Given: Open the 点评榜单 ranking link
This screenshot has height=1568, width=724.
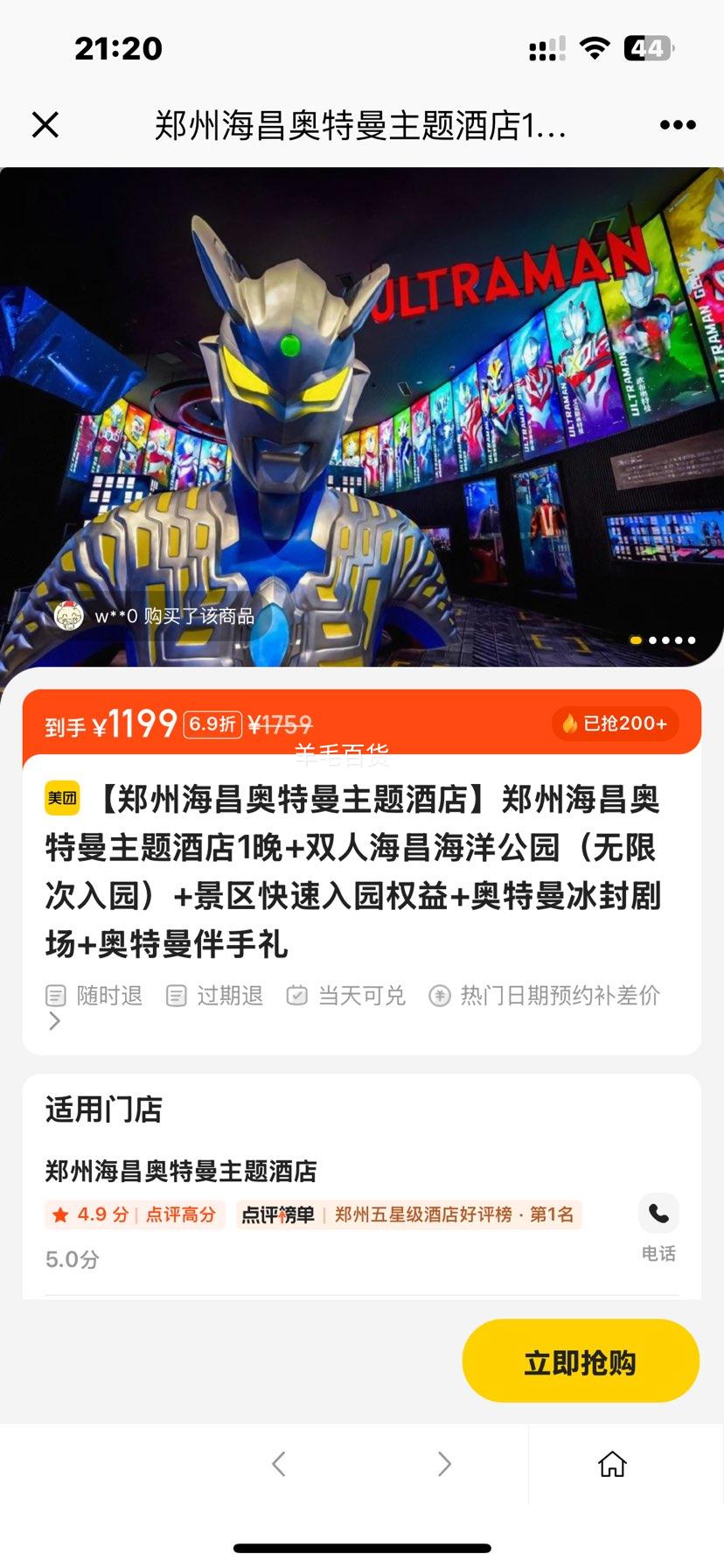Looking at the screenshot, I should pos(274,1214).
